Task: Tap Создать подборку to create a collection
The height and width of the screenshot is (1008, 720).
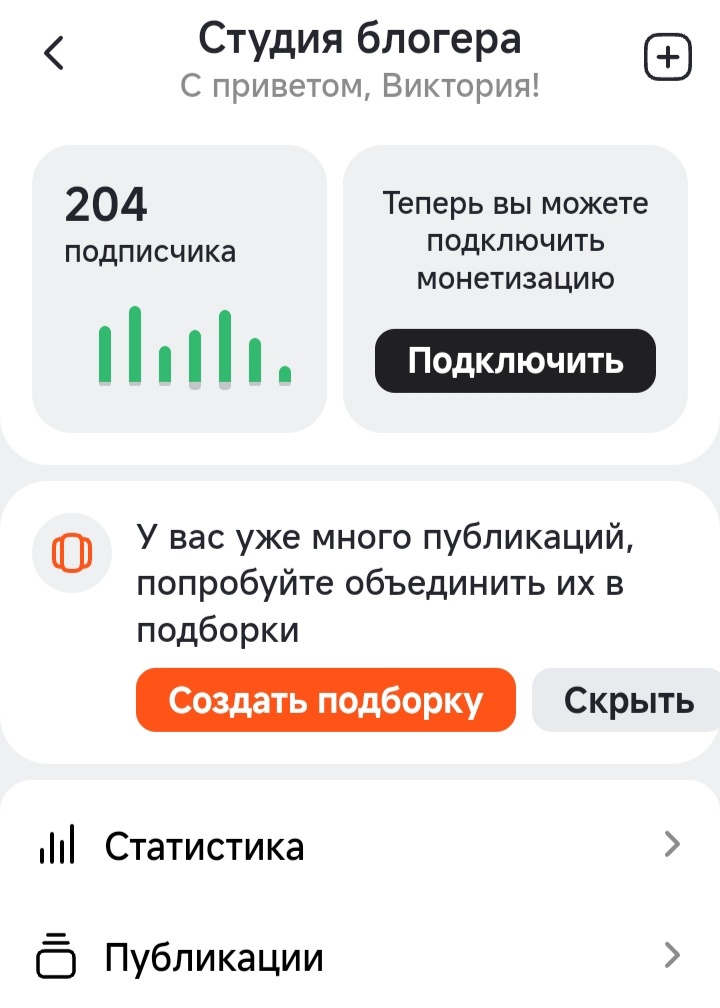Action: pos(325,701)
